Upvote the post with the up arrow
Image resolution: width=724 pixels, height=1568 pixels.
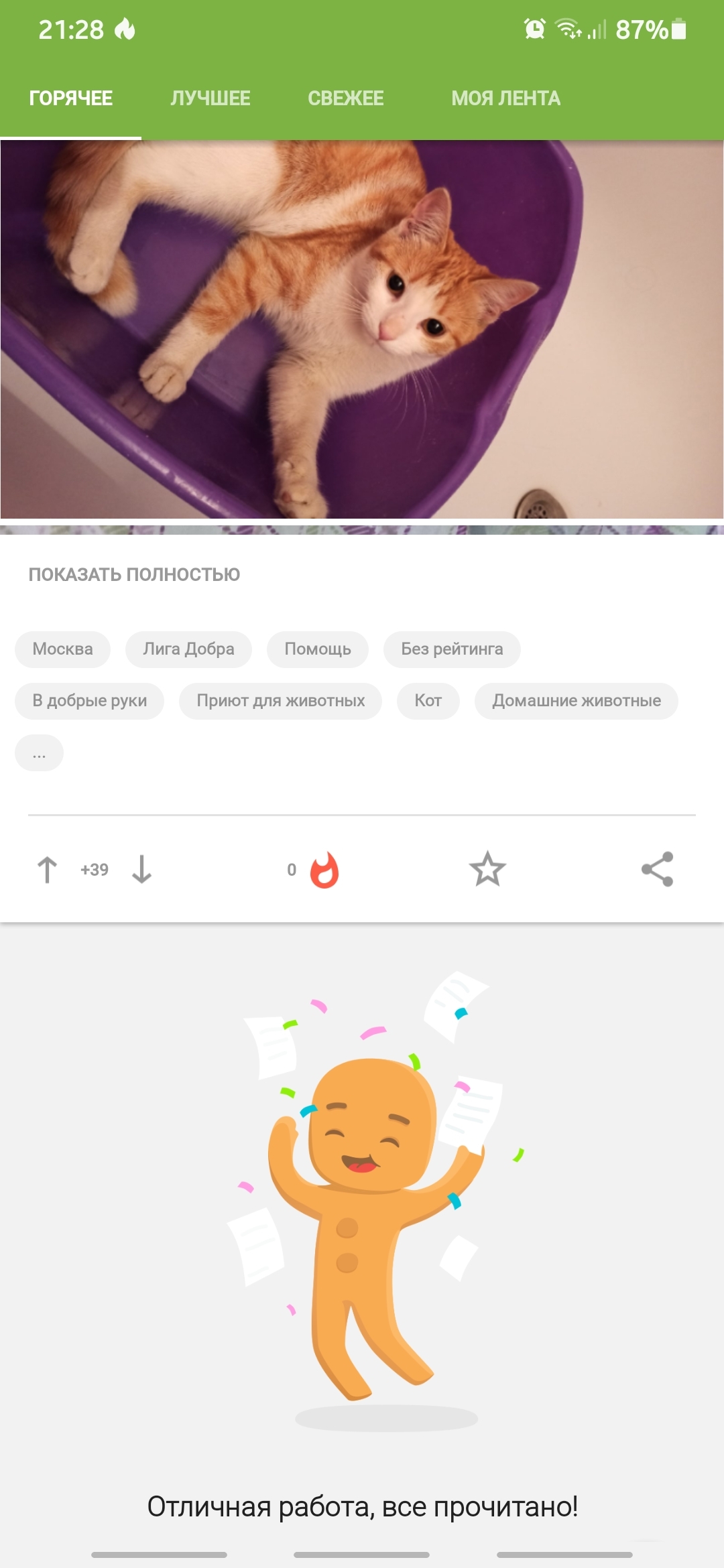coord(47,869)
